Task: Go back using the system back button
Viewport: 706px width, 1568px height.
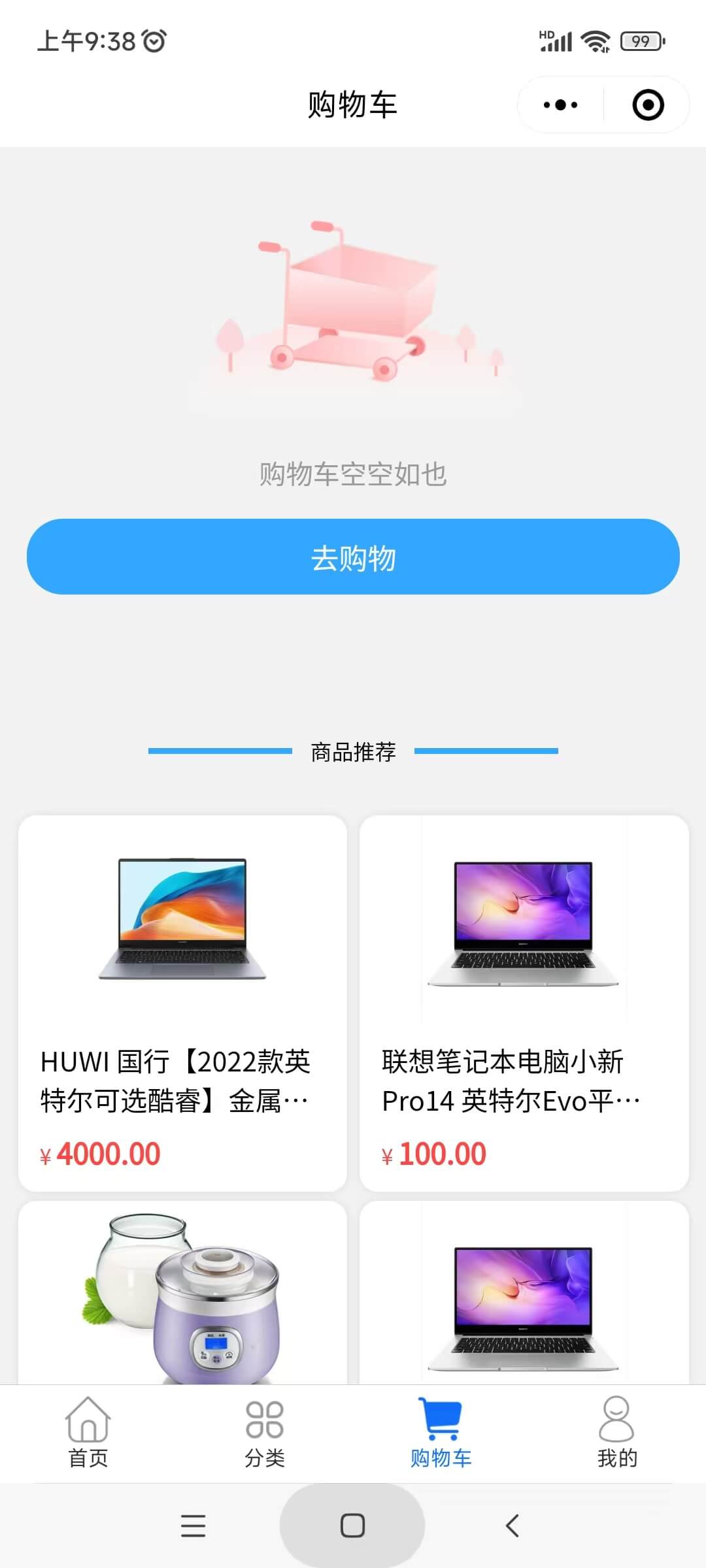Action: point(513,1526)
